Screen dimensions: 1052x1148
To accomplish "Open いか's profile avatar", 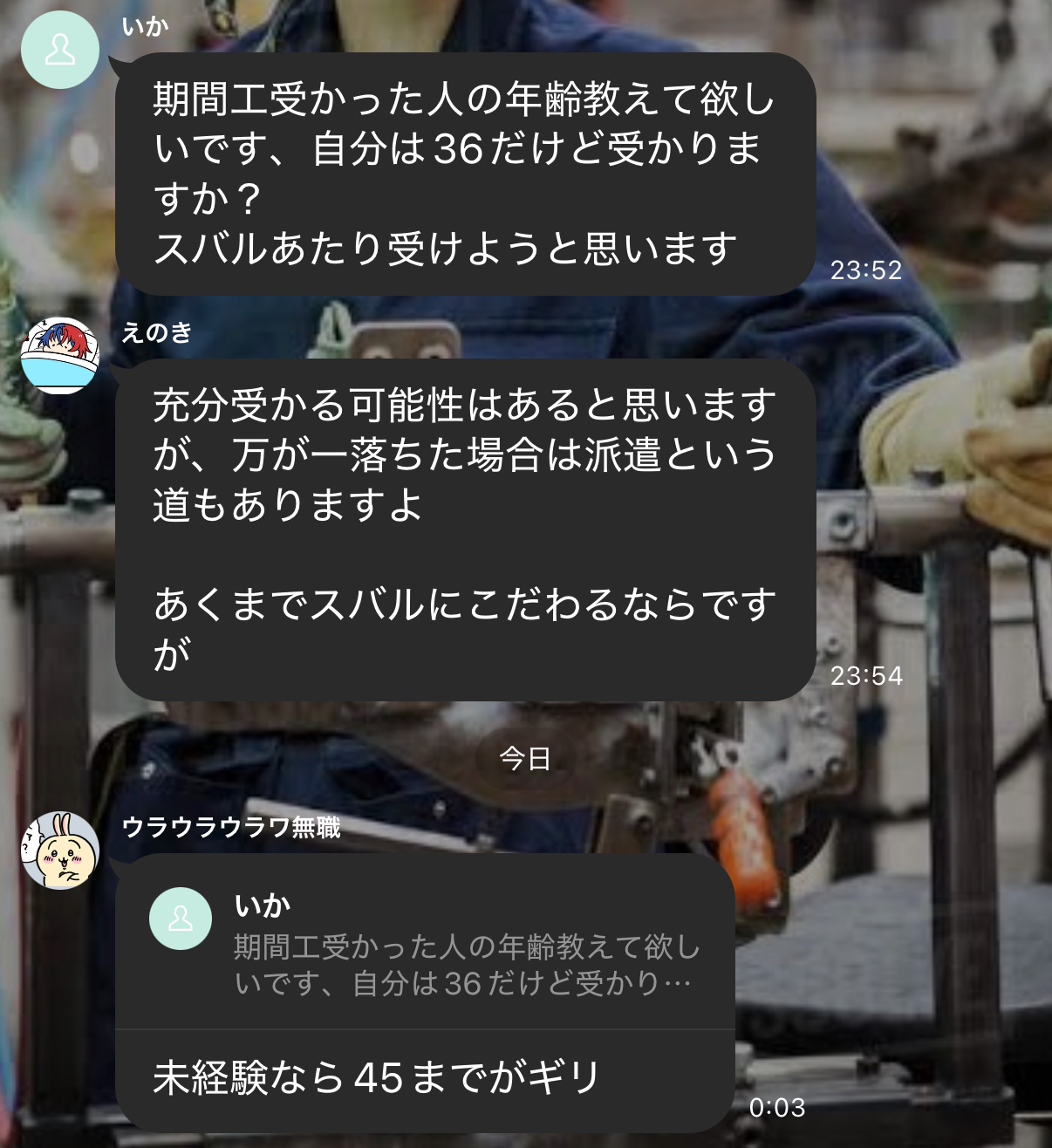I will coord(59,50).
